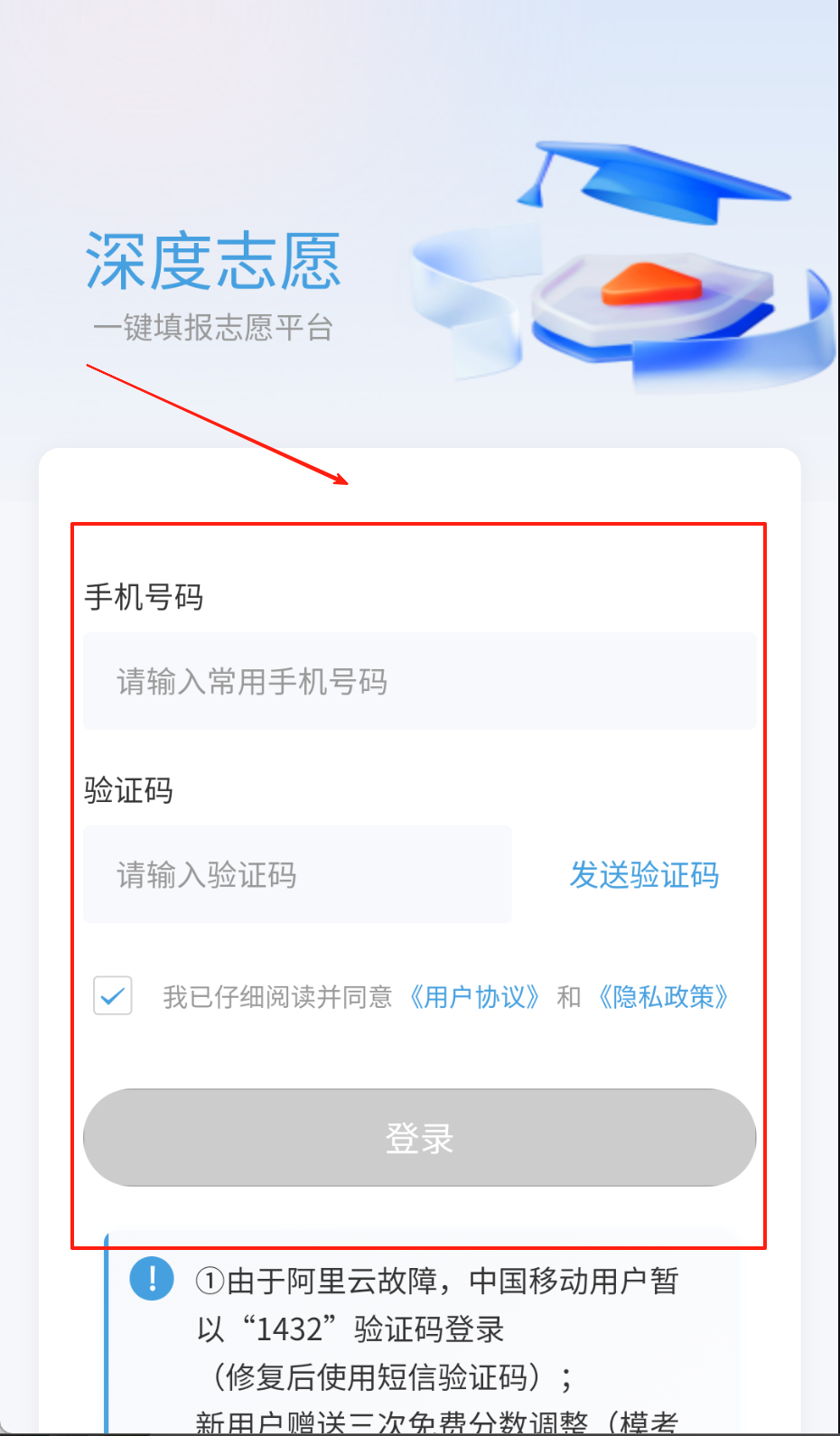Open the 用户协议 link
Screen dimensions: 840x1436
pyautogui.click(x=474, y=997)
